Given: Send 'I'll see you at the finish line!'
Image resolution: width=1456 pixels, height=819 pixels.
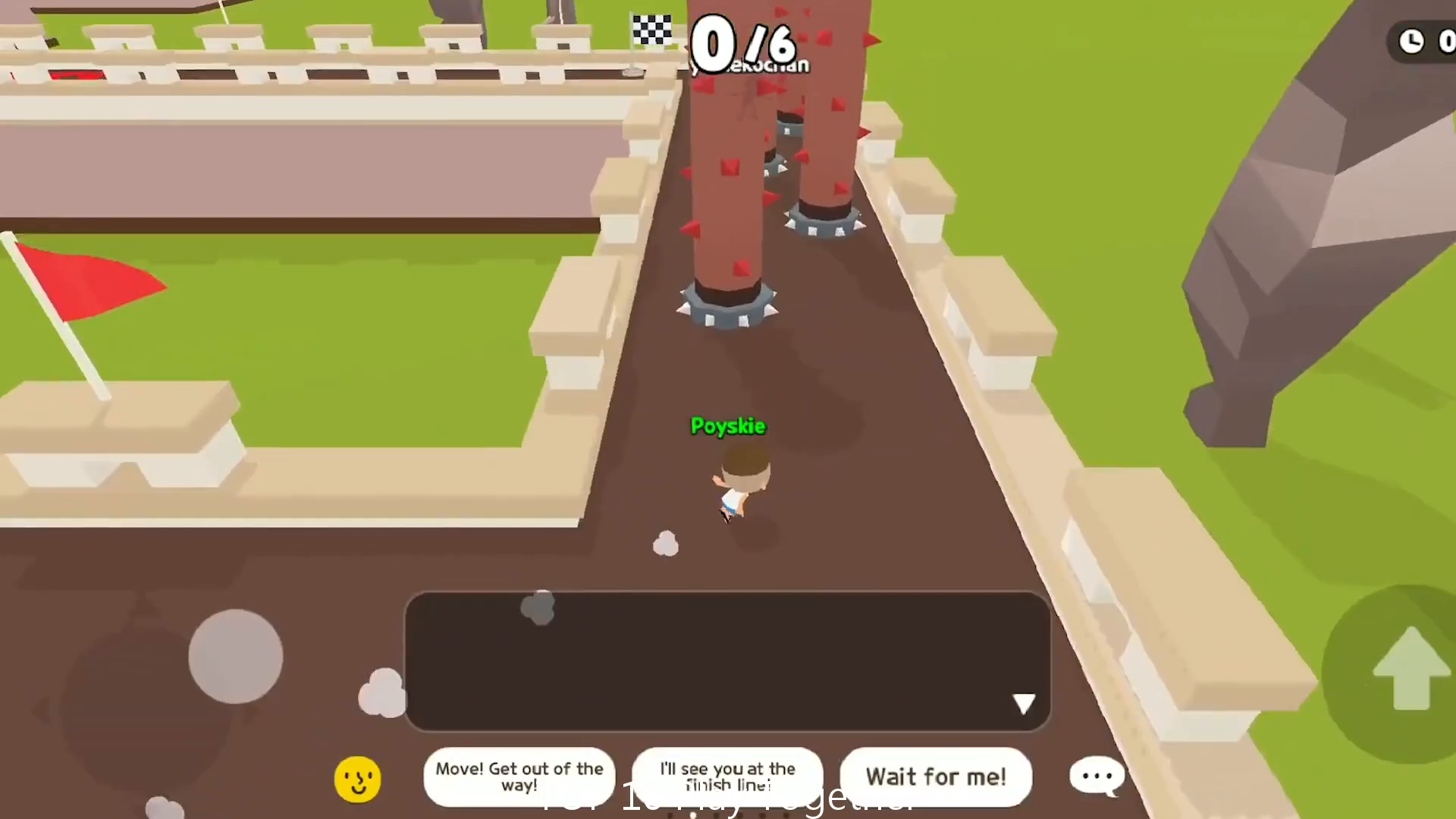Looking at the screenshot, I should click(727, 777).
